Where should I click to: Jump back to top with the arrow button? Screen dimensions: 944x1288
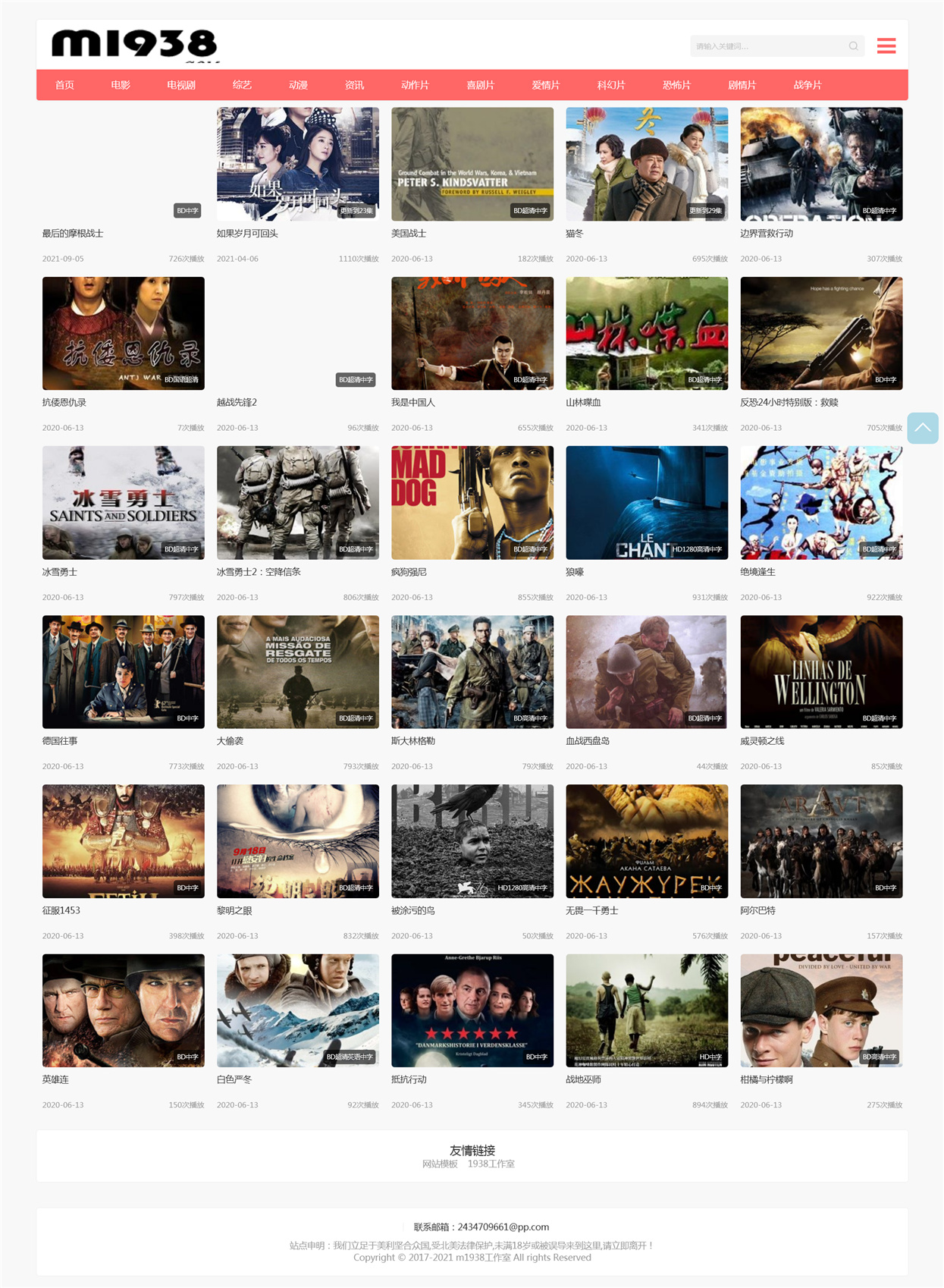coord(923,428)
